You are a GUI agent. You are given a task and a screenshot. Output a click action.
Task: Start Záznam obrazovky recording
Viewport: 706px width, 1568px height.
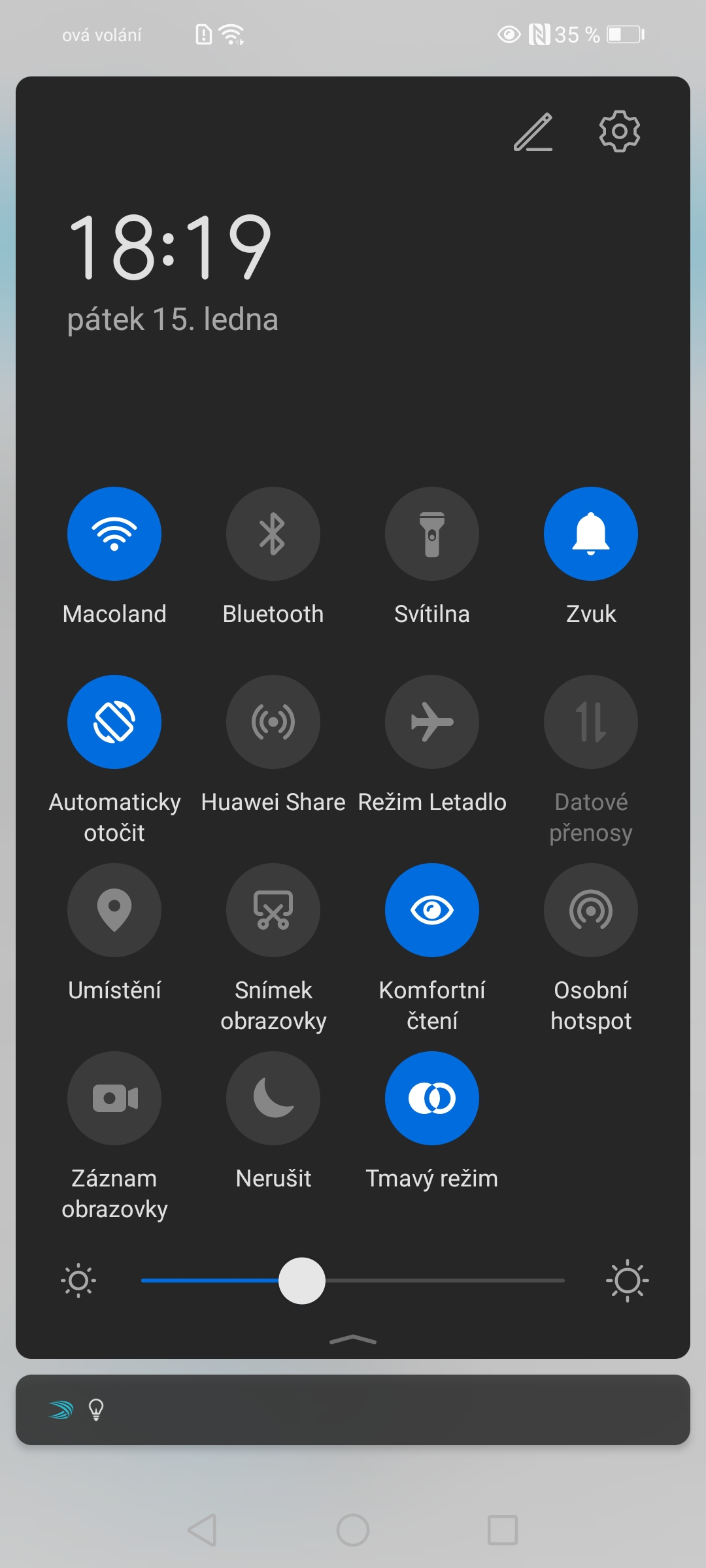coord(114,1098)
